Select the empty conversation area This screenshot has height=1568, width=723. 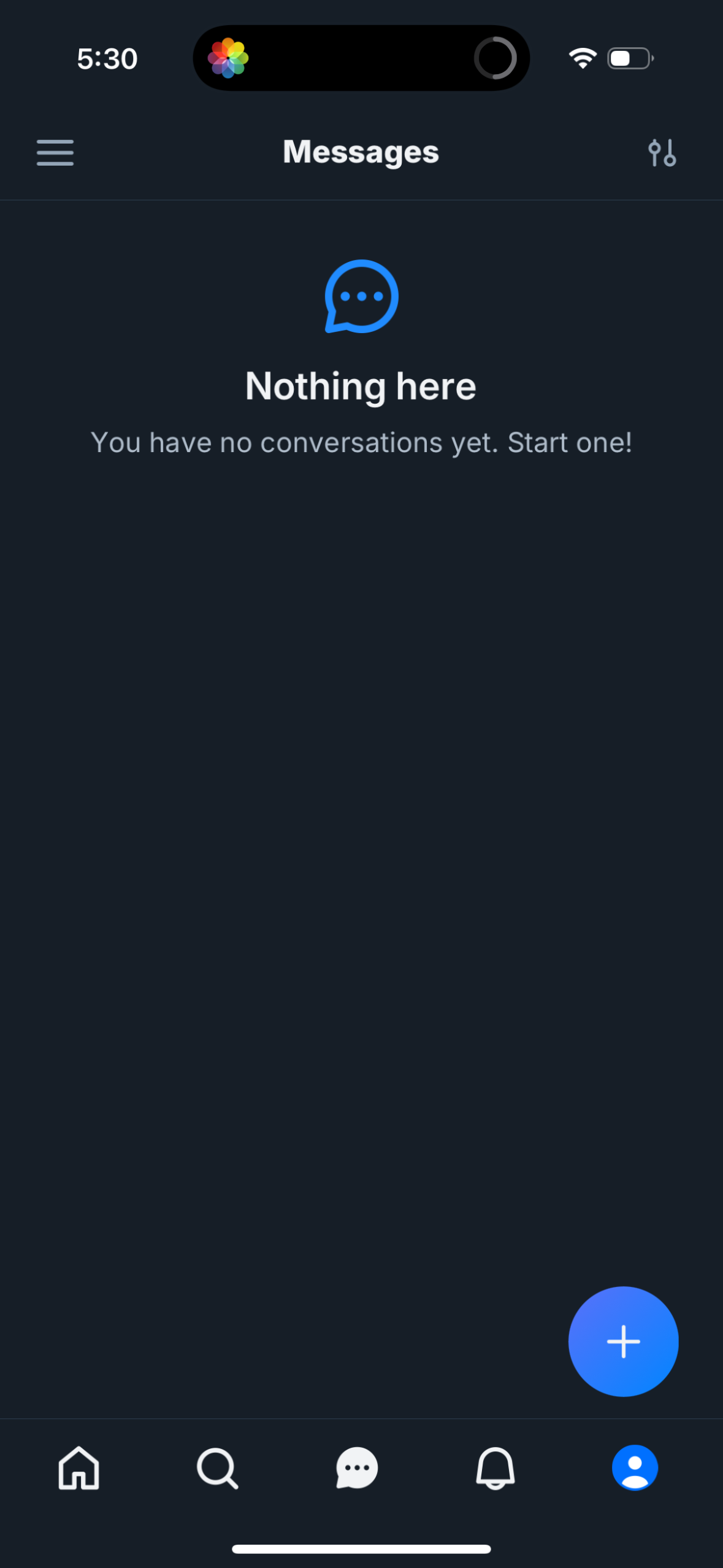pyautogui.click(x=361, y=859)
